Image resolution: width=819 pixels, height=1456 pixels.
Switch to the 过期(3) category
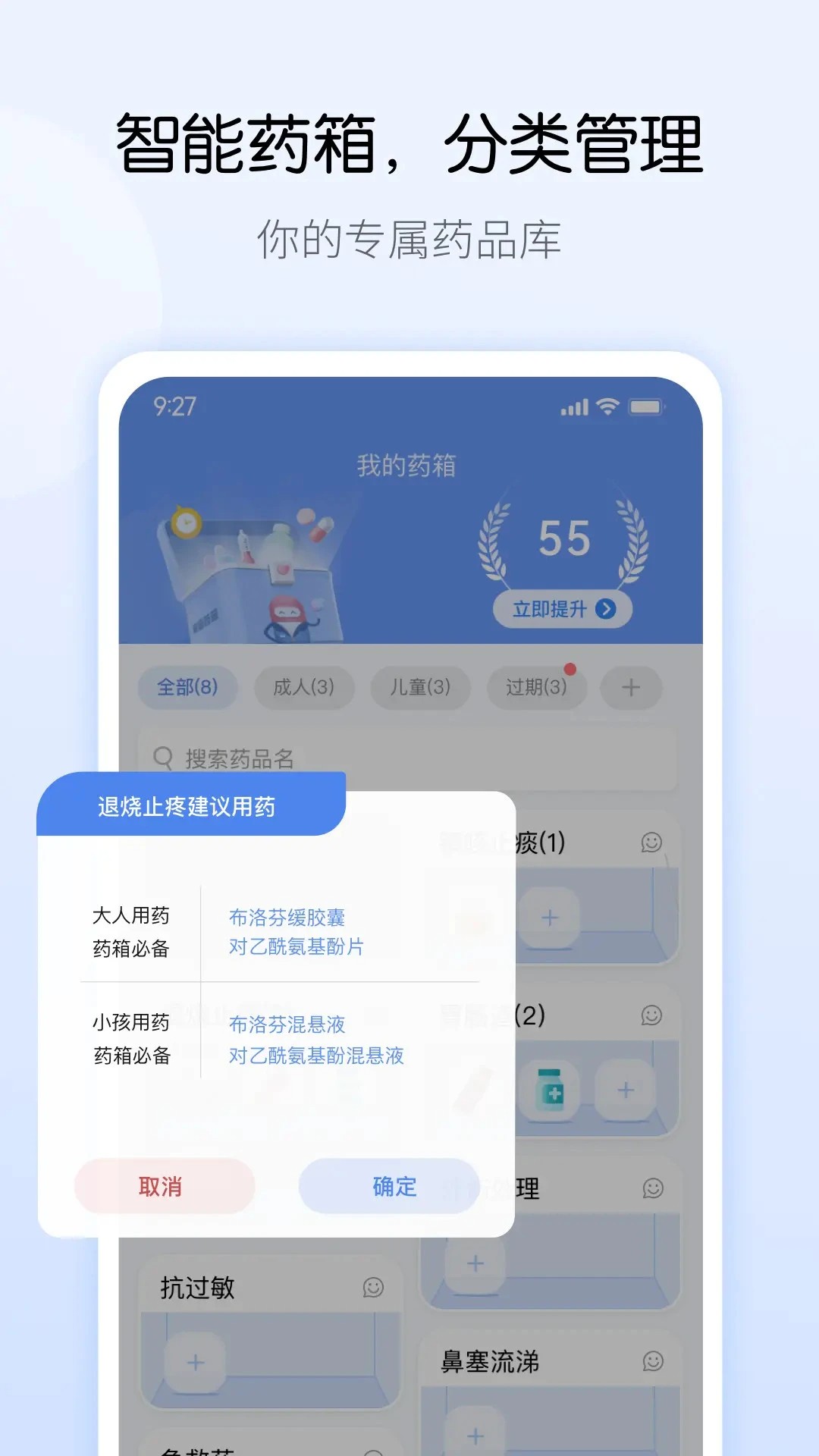click(x=535, y=688)
